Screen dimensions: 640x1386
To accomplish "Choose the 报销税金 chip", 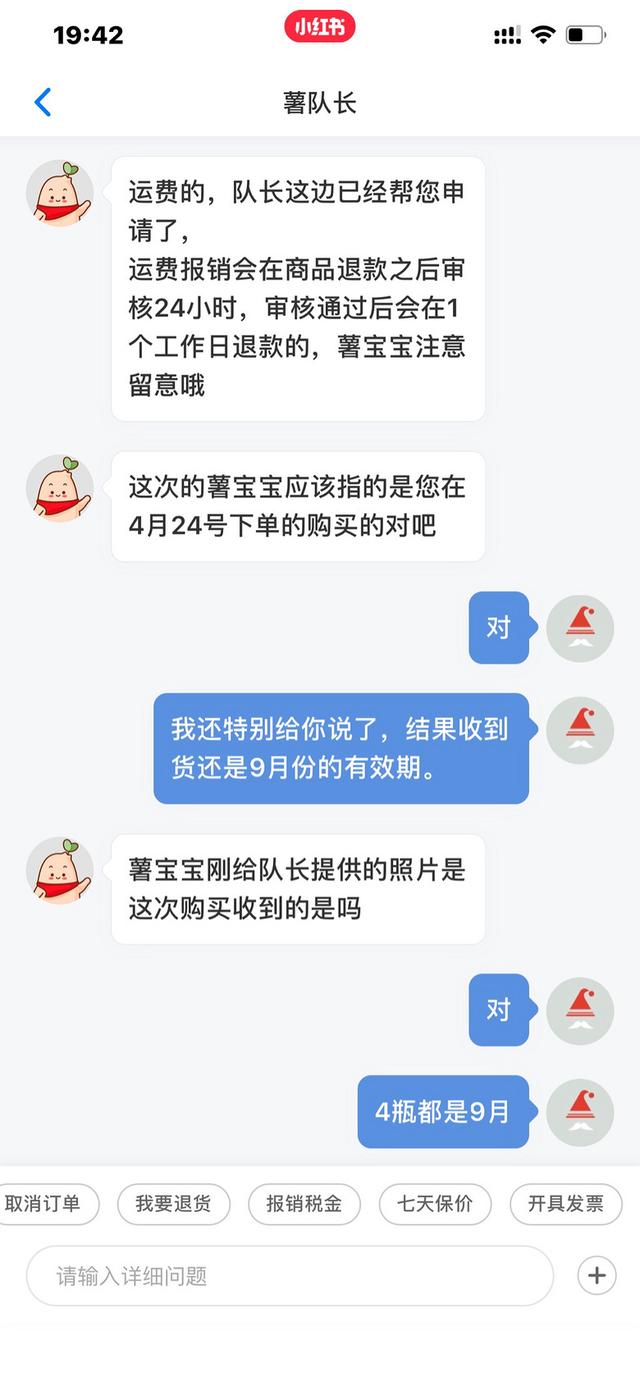I will tap(304, 1204).
